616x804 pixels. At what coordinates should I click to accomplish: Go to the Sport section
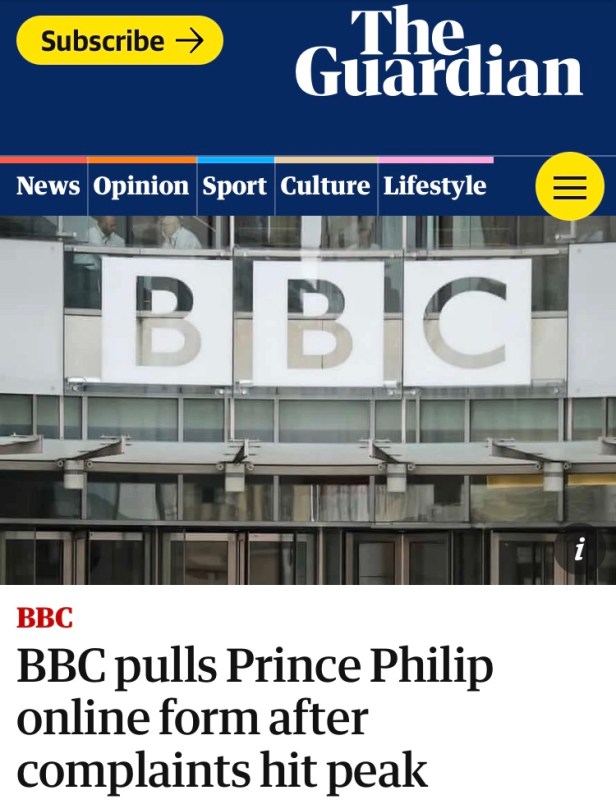pyautogui.click(x=235, y=186)
